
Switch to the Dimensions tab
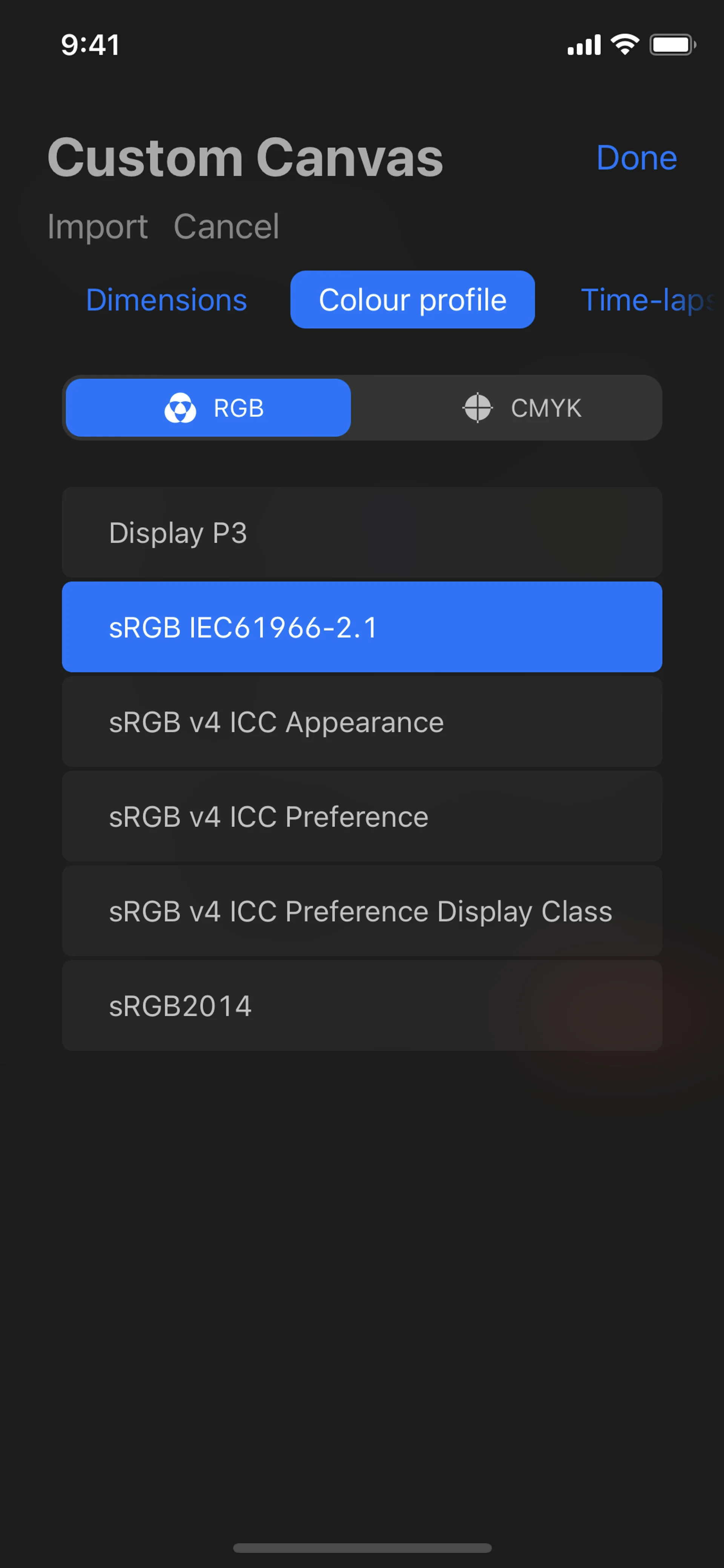point(166,299)
